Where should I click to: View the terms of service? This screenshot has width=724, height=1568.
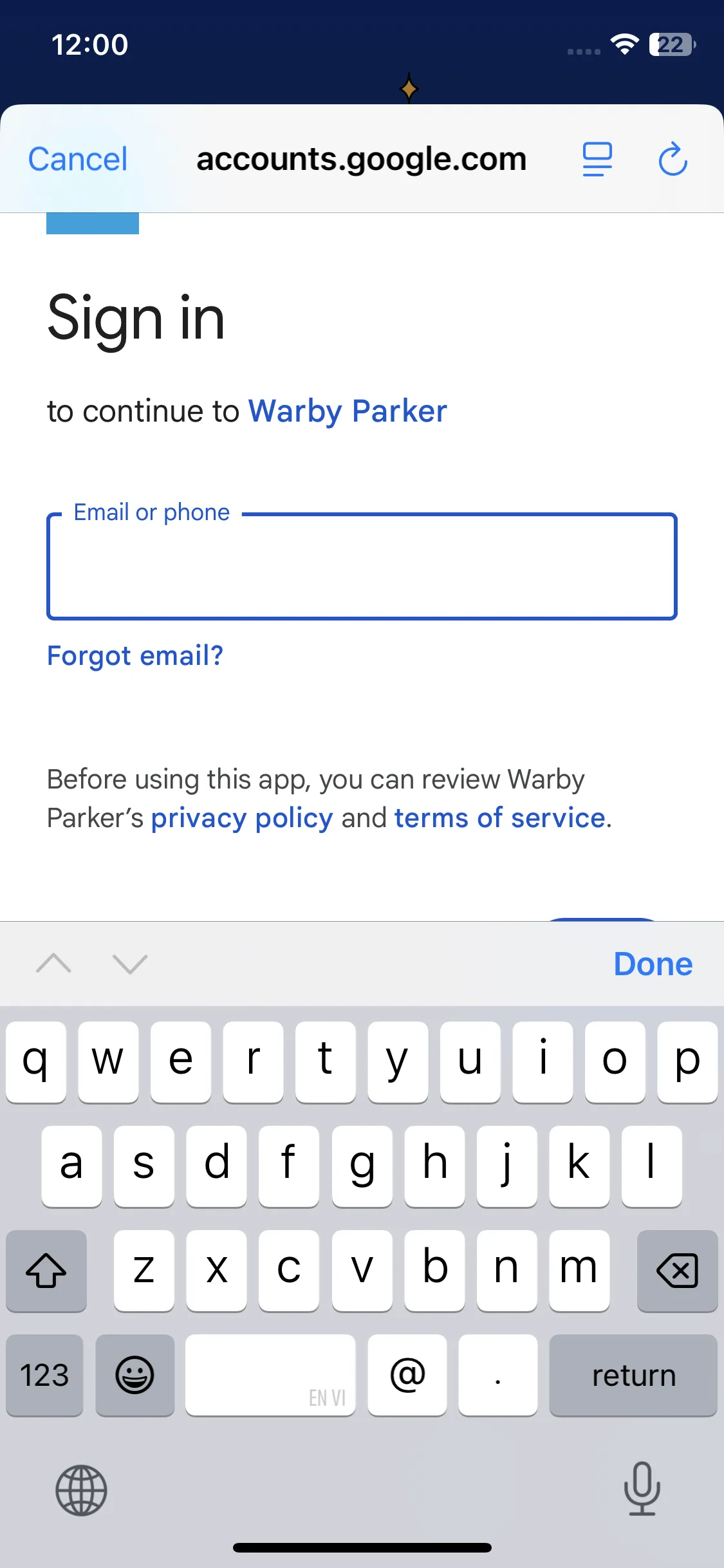(x=499, y=818)
